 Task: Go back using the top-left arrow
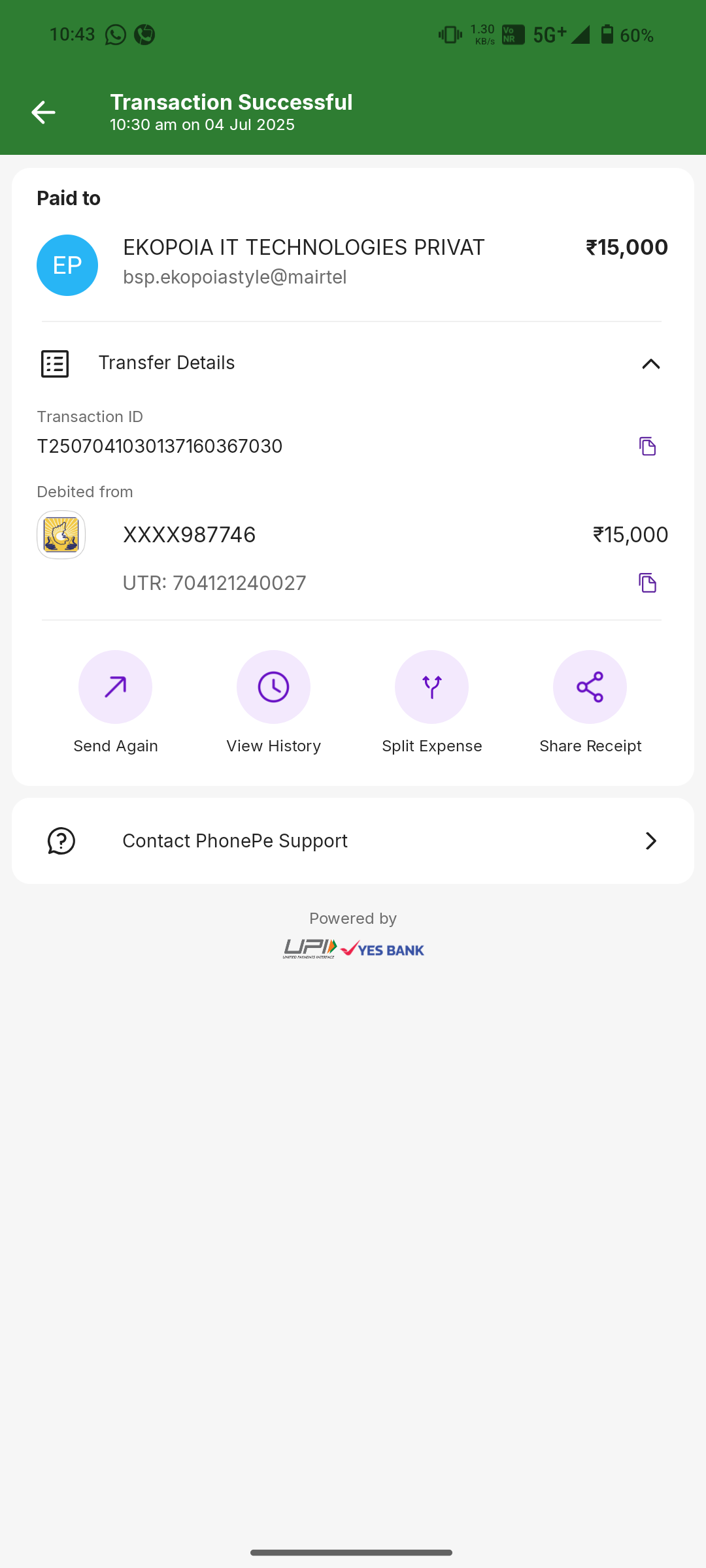(43, 112)
